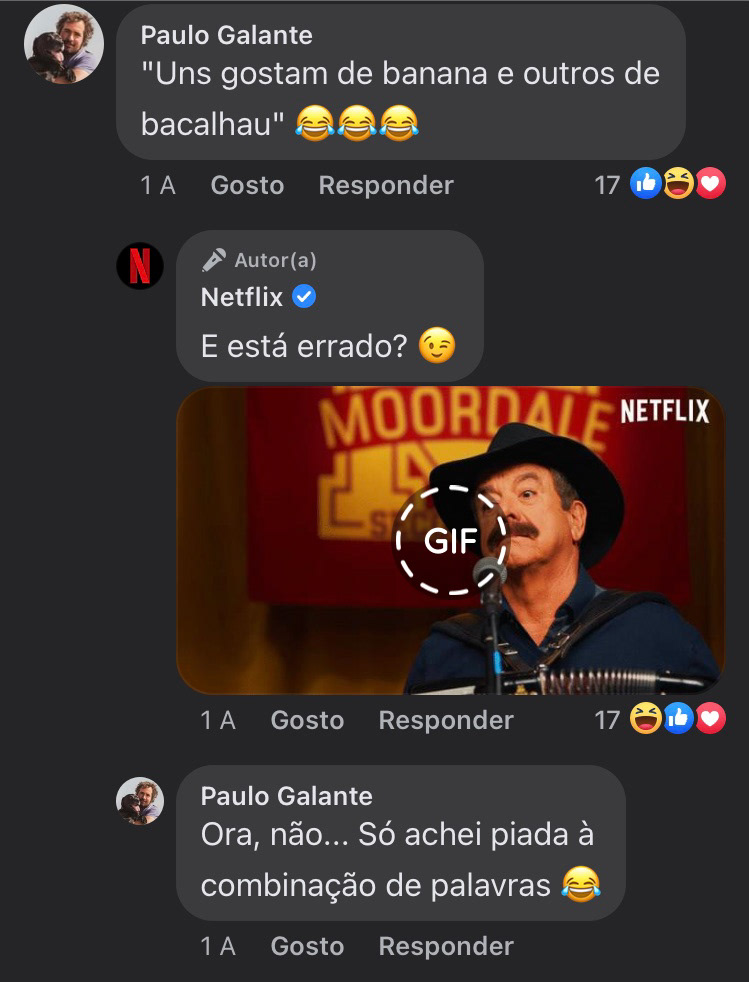Reply to Paulo Galante's banana and bacalhau comment
The height and width of the screenshot is (982, 749).
coord(386,185)
